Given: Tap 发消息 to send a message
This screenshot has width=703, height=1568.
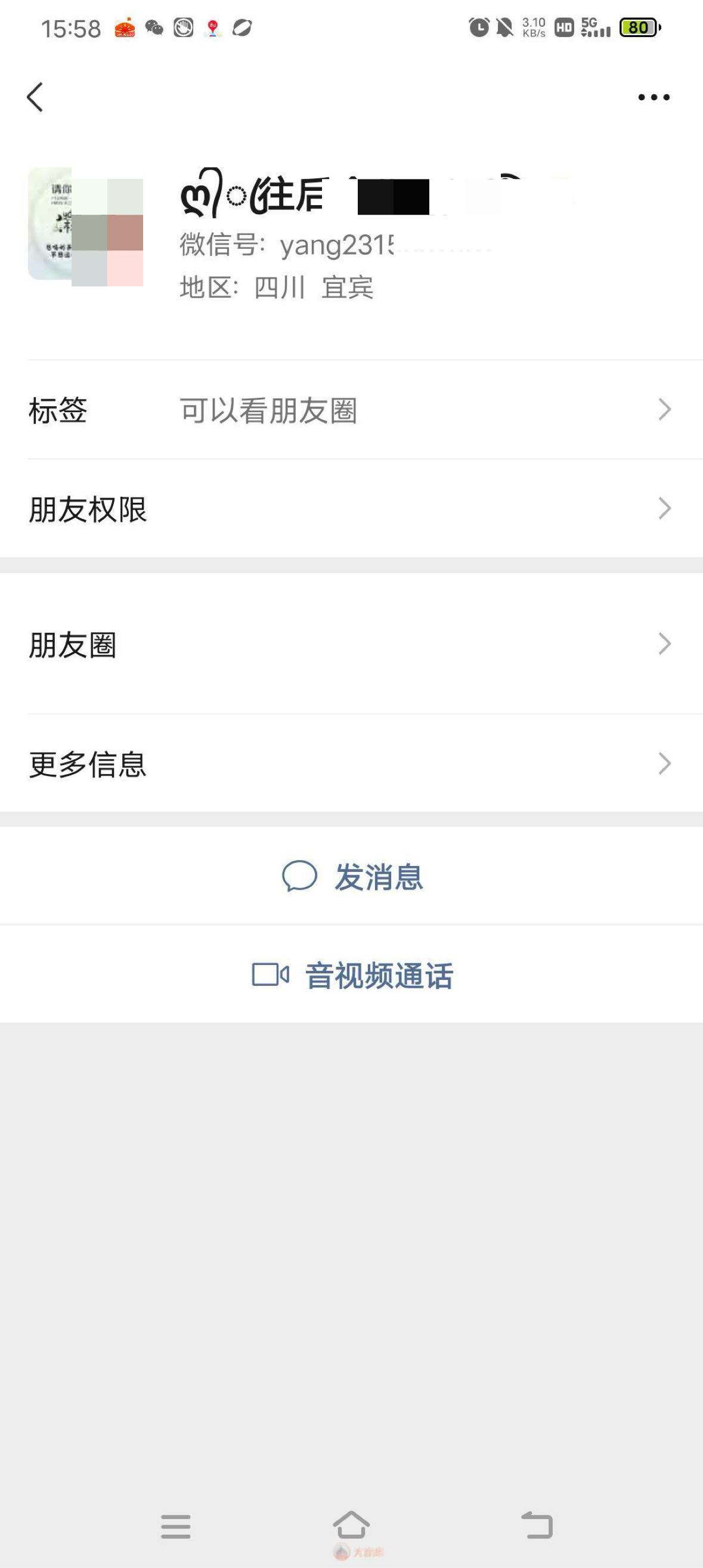Looking at the screenshot, I should click(x=351, y=877).
